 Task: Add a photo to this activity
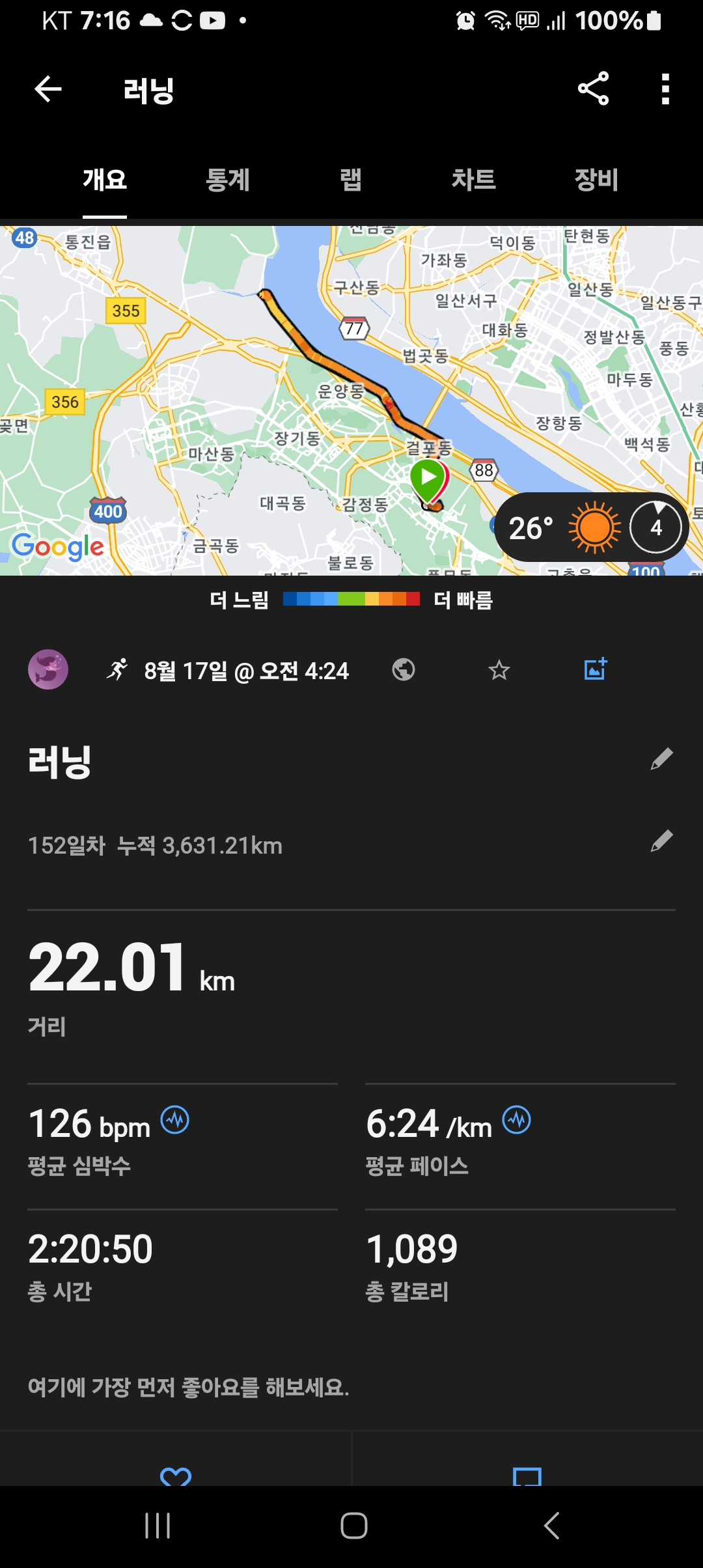coord(596,669)
